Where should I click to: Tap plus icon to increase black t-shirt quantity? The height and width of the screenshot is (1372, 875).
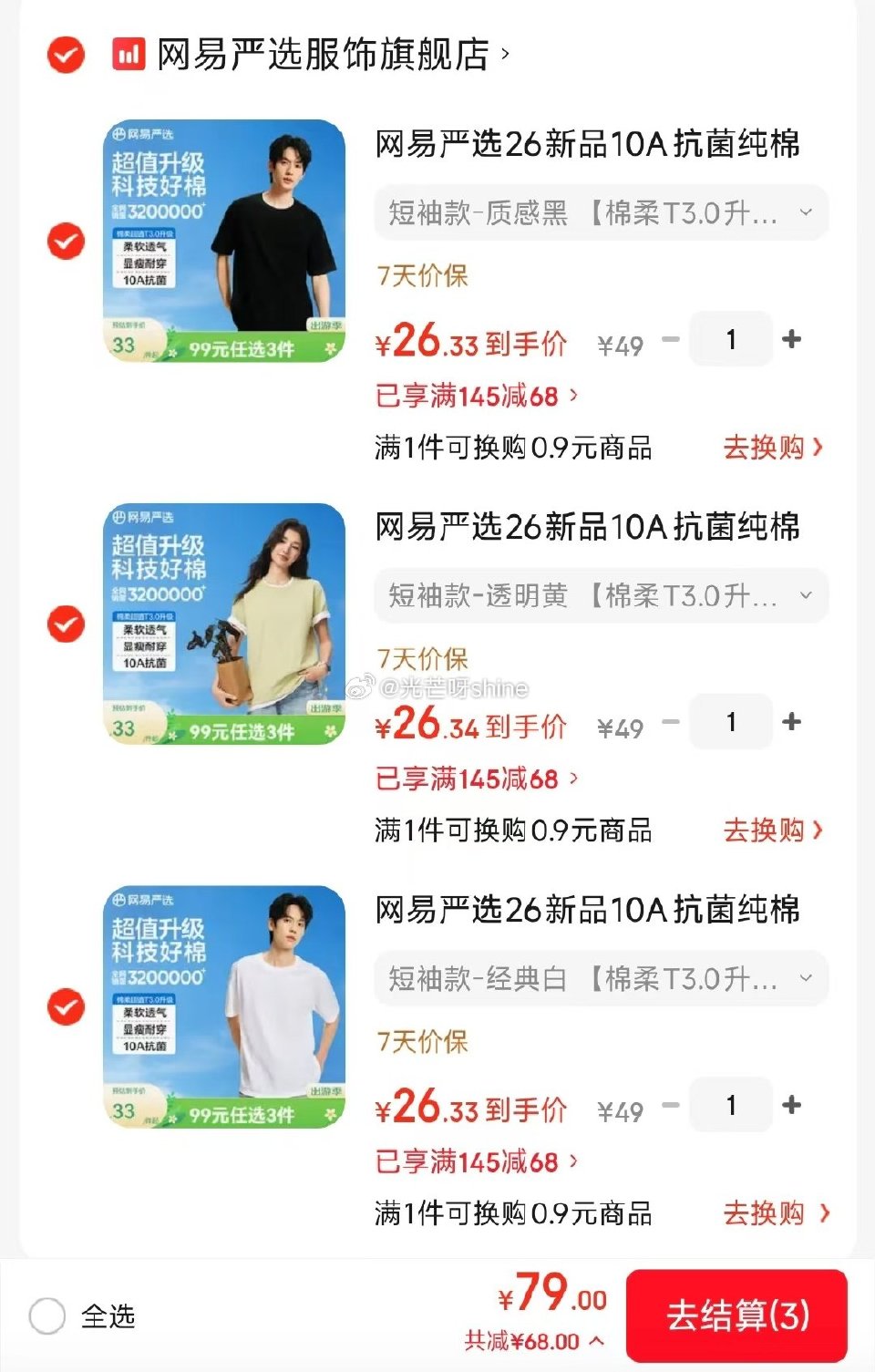[792, 338]
